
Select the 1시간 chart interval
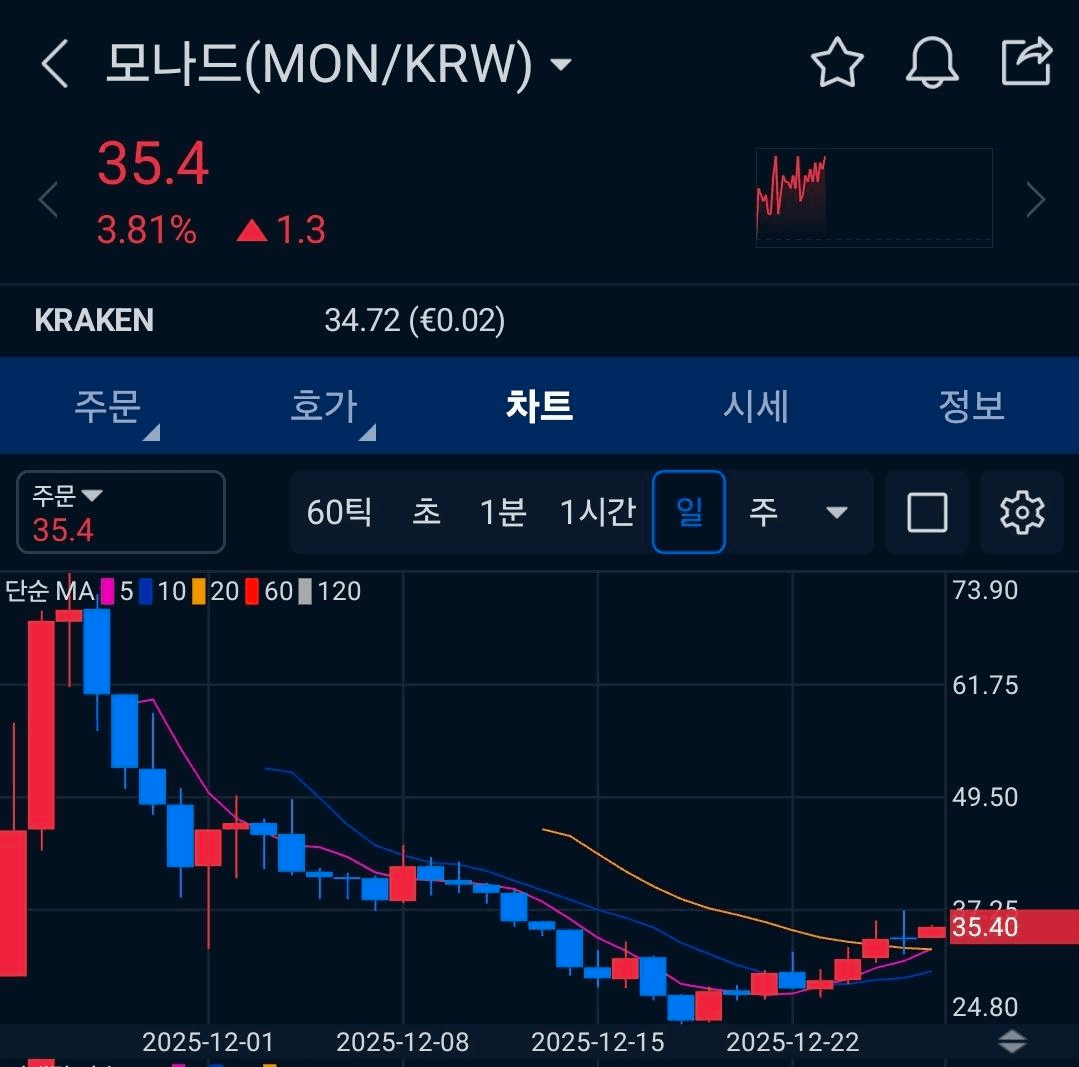click(x=597, y=512)
